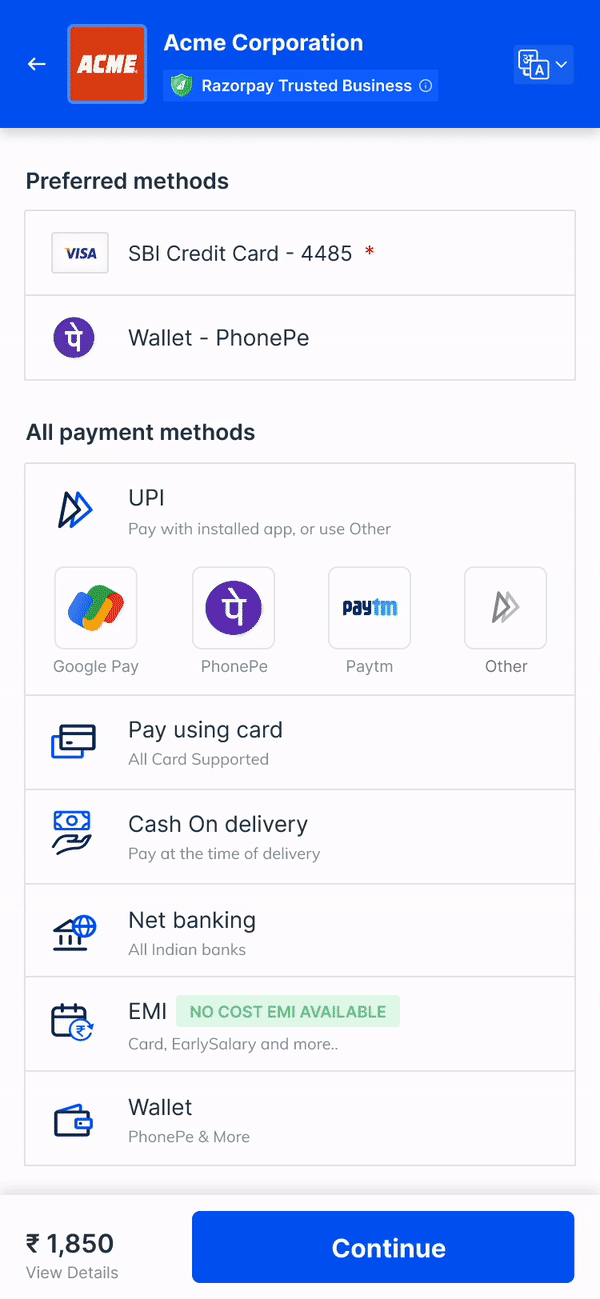Screen dimensions: 600x1299
Task: Tap the Continue button
Action: pyautogui.click(x=383, y=1247)
